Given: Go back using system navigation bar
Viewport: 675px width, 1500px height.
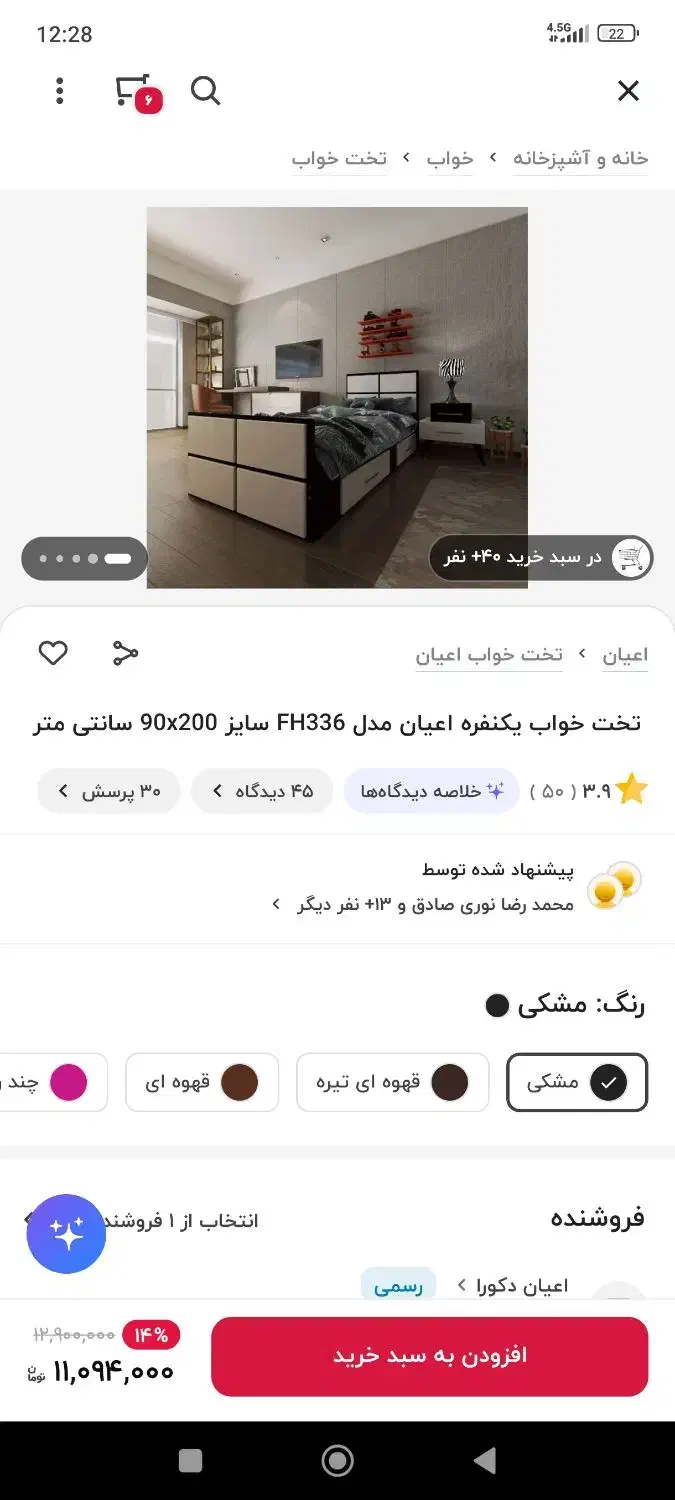Looking at the screenshot, I should point(485,1461).
